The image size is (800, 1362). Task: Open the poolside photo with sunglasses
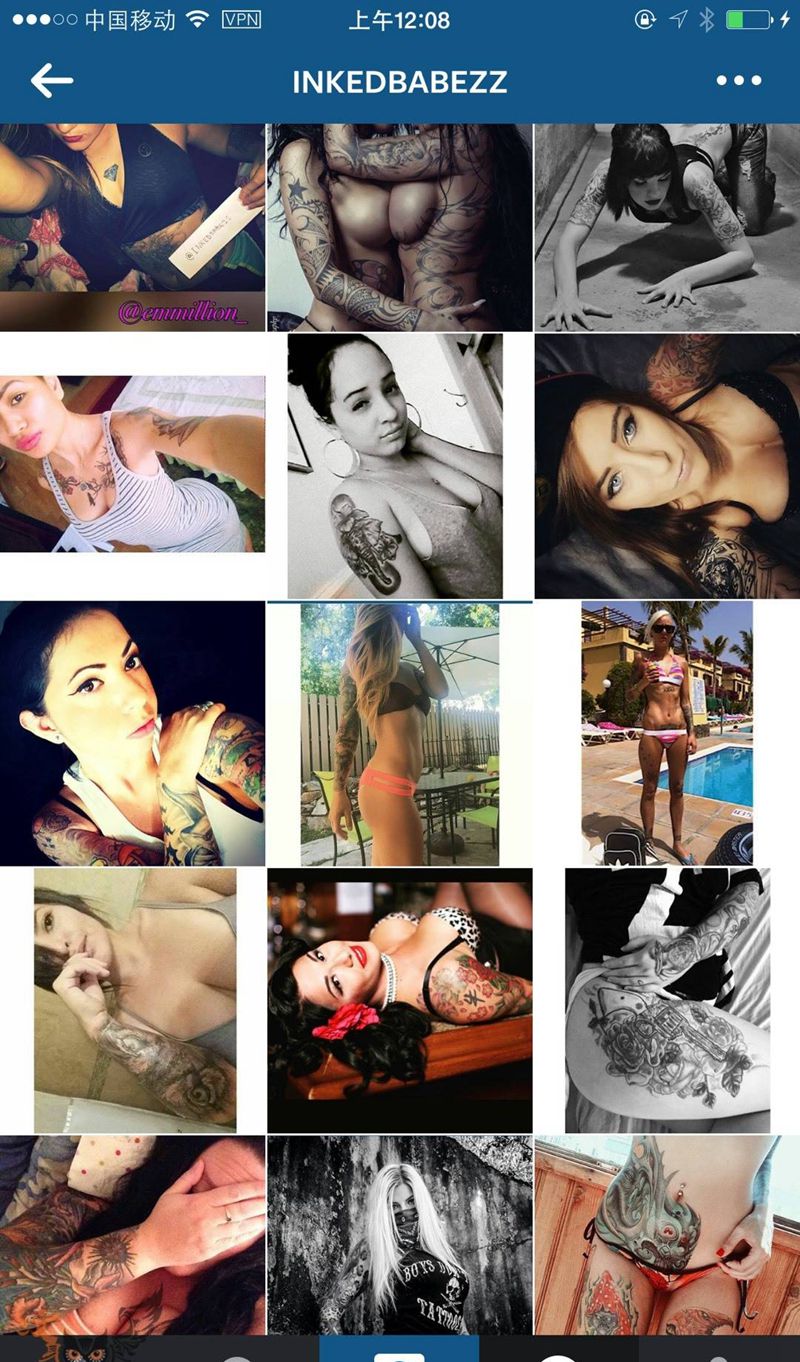pyautogui.click(x=667, y=733)
